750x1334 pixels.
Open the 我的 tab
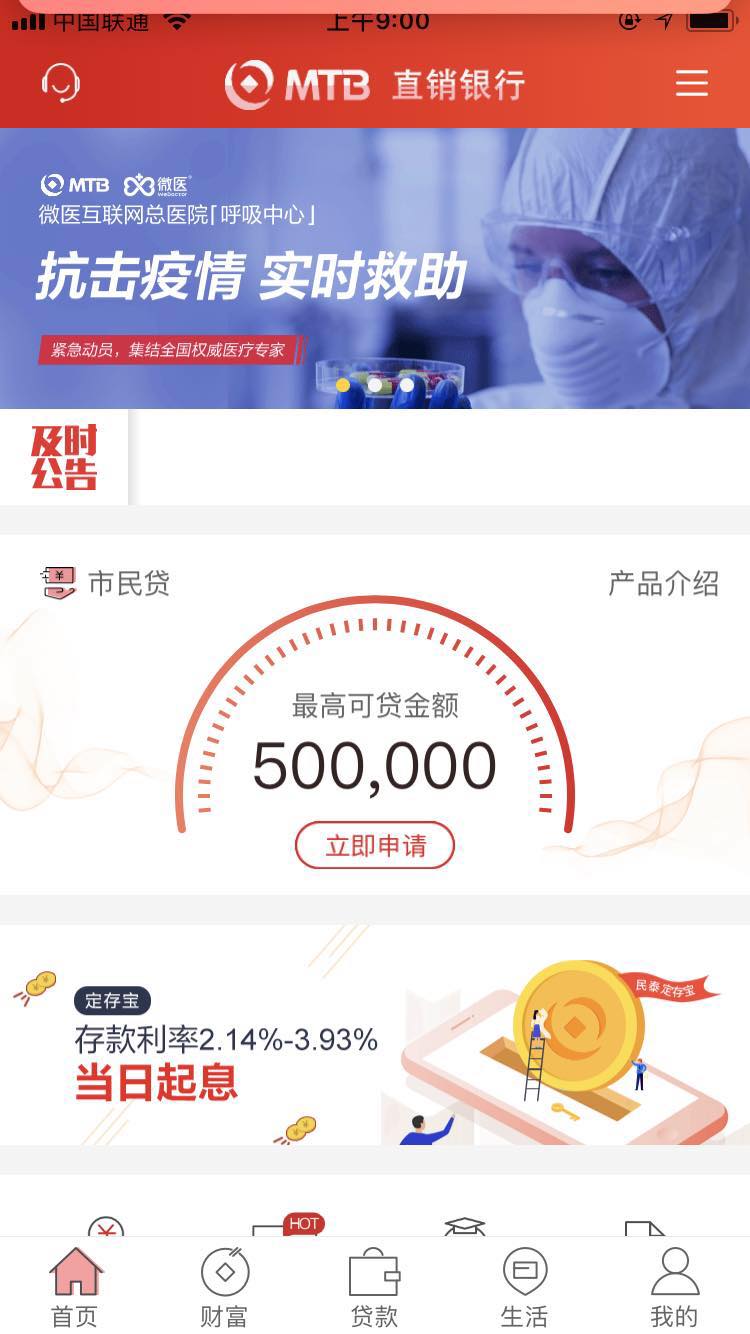[x=675, y=1288]
